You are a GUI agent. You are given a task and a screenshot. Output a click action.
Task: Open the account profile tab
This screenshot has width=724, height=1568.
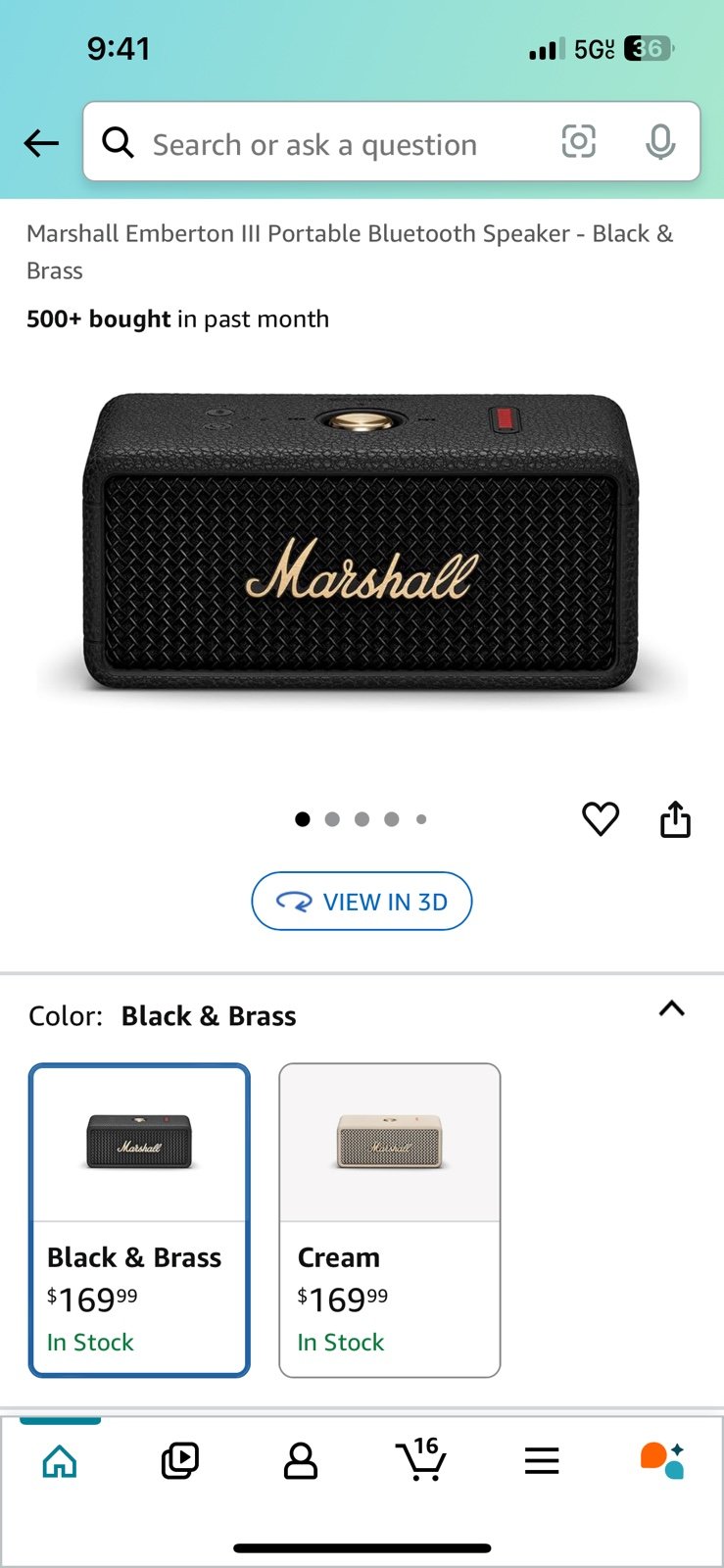(301, 1461)
